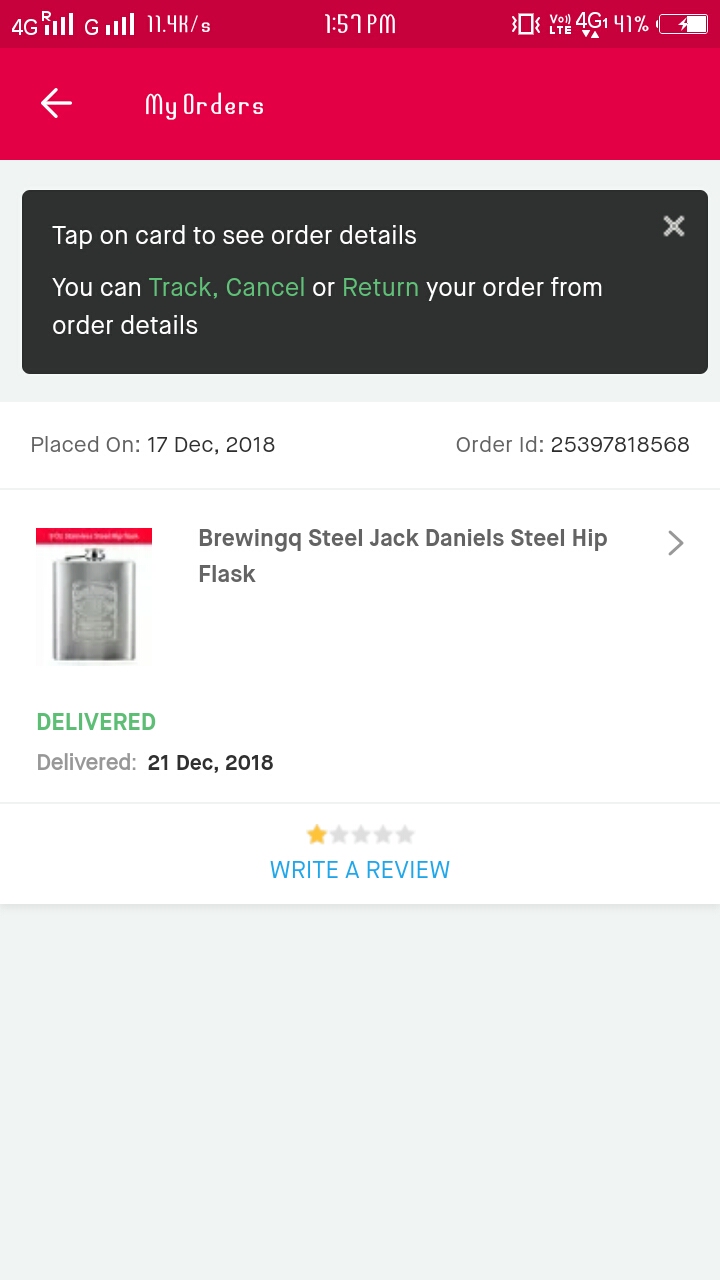Write a review for the hip flask

point(360,870)
